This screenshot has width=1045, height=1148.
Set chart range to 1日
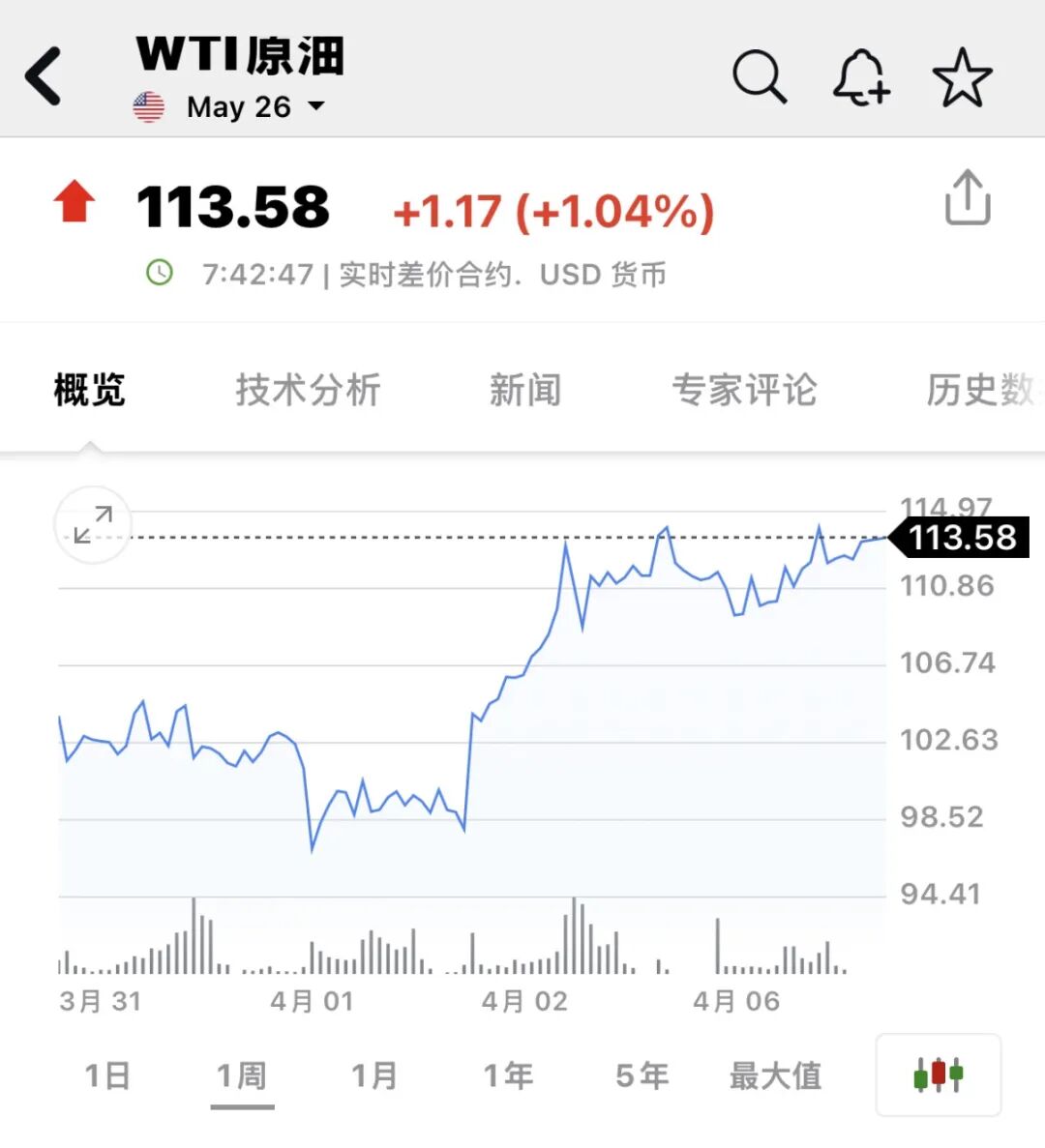pyautogui.click(x=107, y=1075)
